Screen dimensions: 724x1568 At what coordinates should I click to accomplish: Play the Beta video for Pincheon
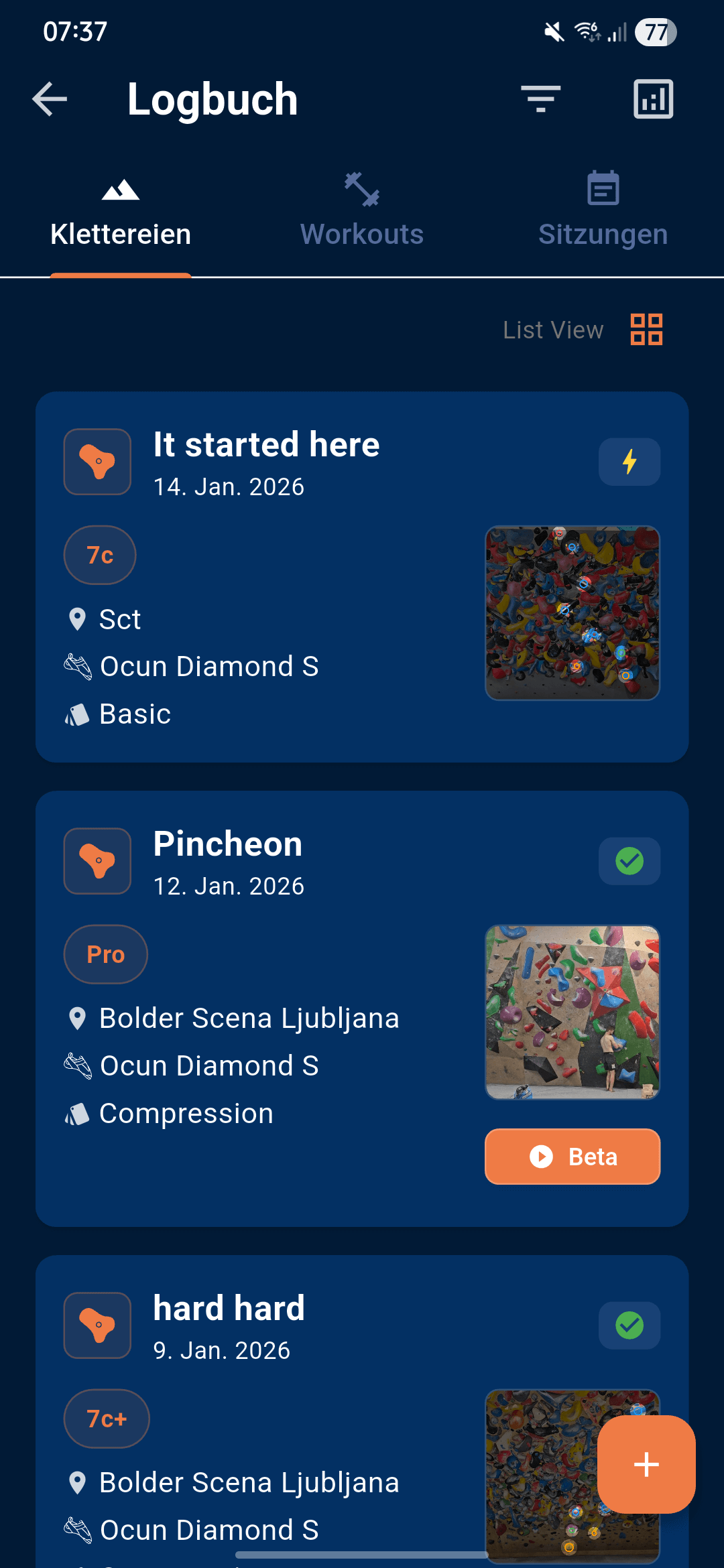(x=572, y=1157)
